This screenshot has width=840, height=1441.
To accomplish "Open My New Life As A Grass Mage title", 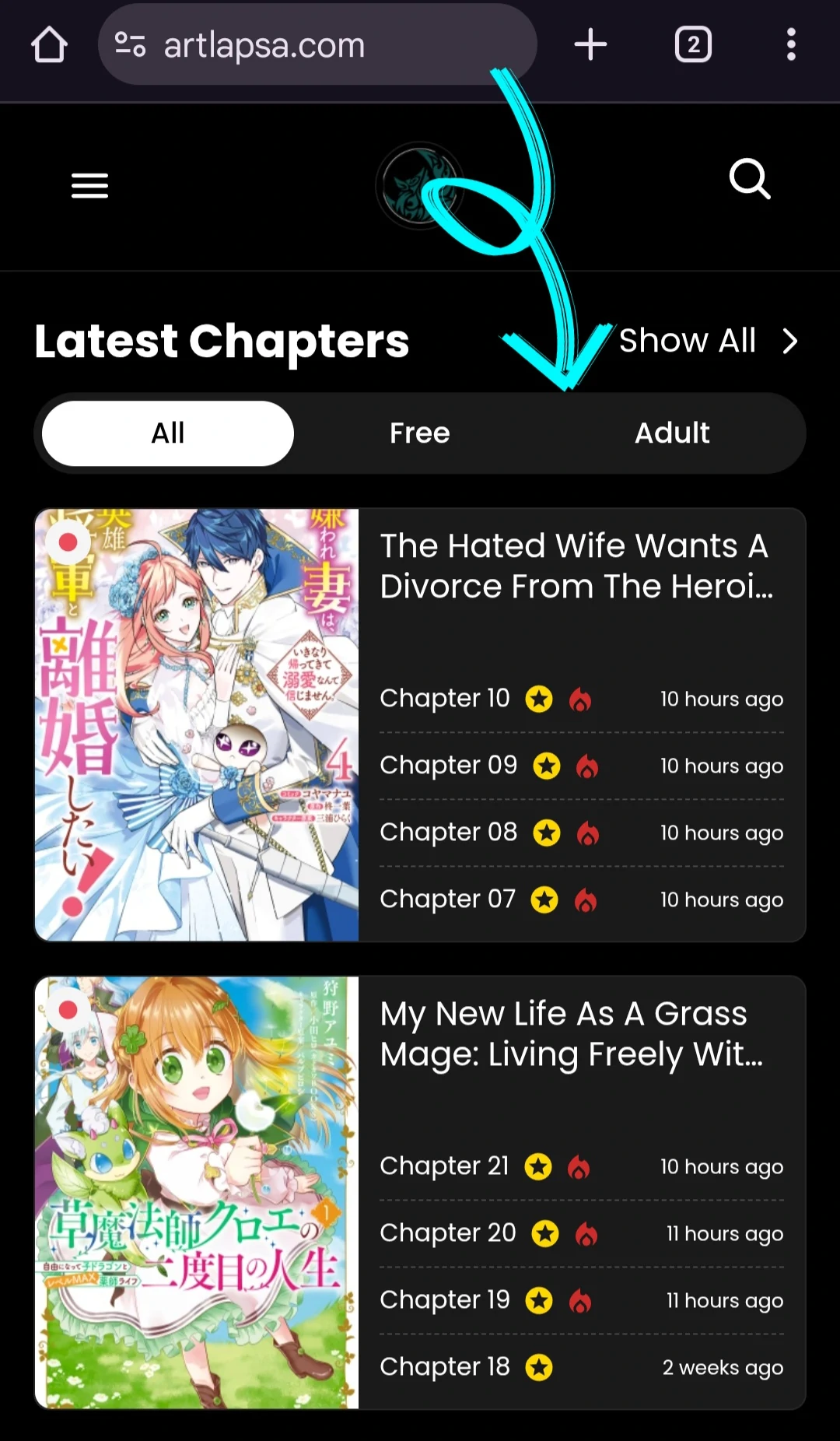I will 572,1034.
